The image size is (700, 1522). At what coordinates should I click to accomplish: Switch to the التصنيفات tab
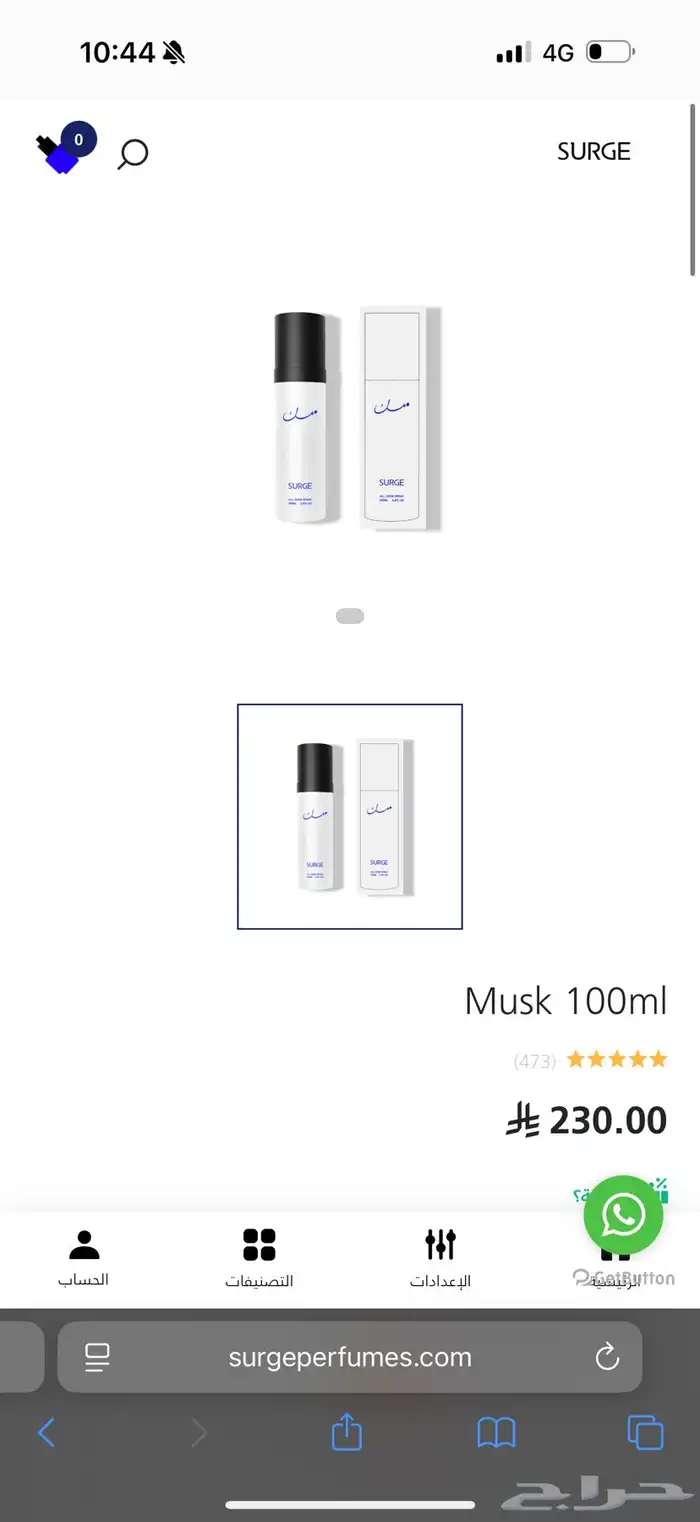tap(259, 1257)
